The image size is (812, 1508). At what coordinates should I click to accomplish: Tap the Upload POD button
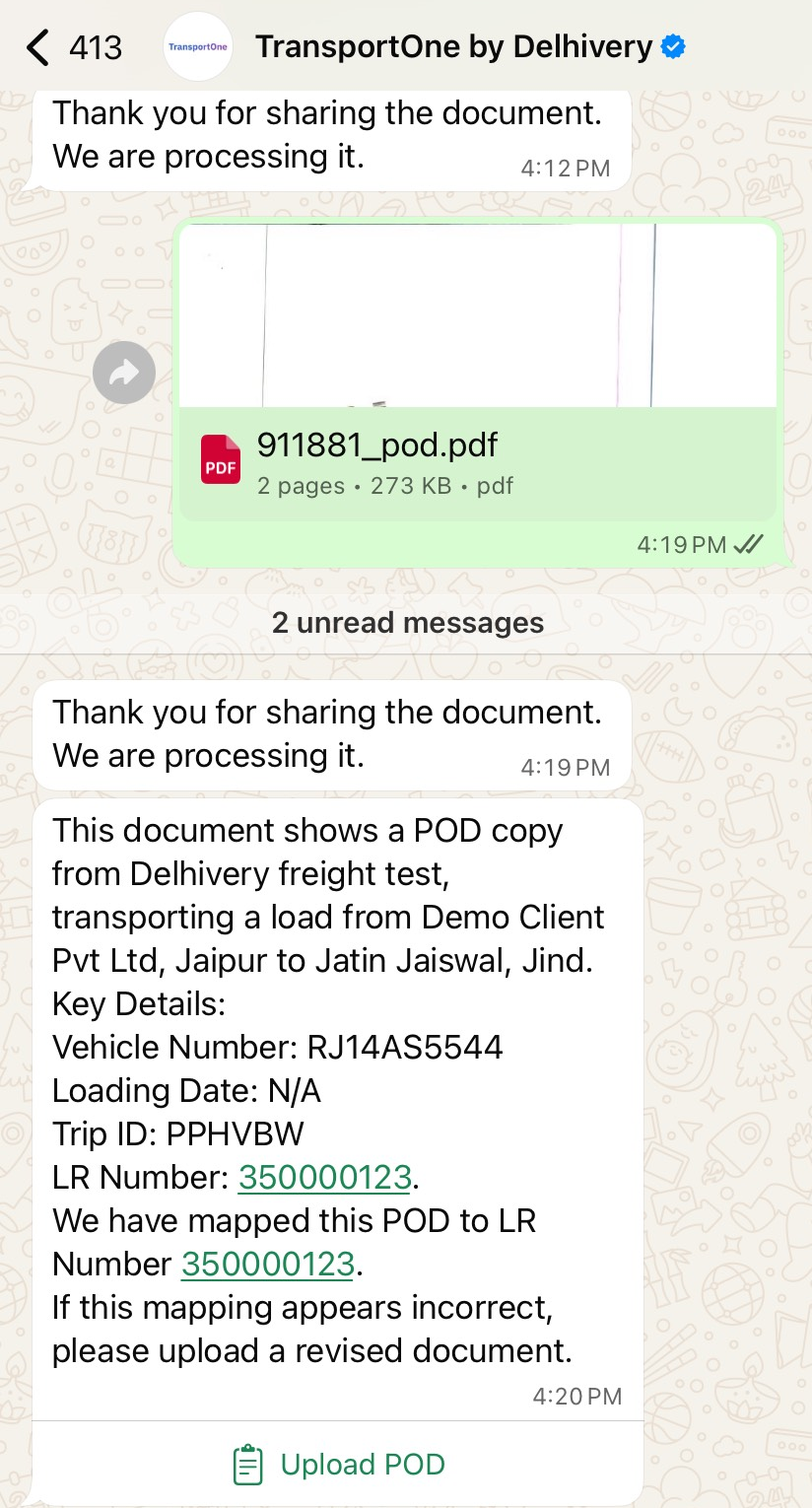[339, 1465]
